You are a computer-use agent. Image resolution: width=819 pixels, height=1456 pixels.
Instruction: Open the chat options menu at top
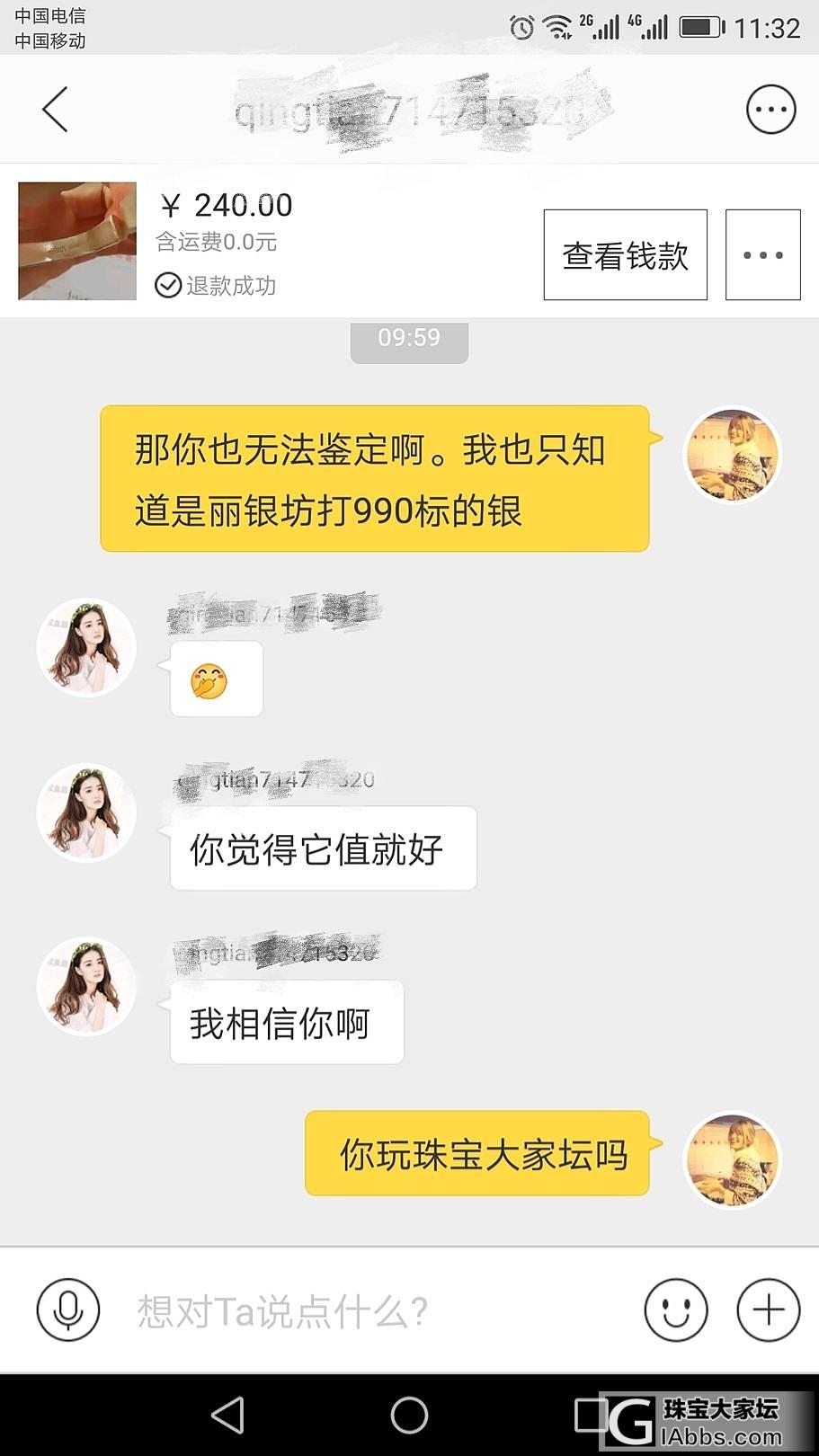pyautogui.click(x=770, y=110)
